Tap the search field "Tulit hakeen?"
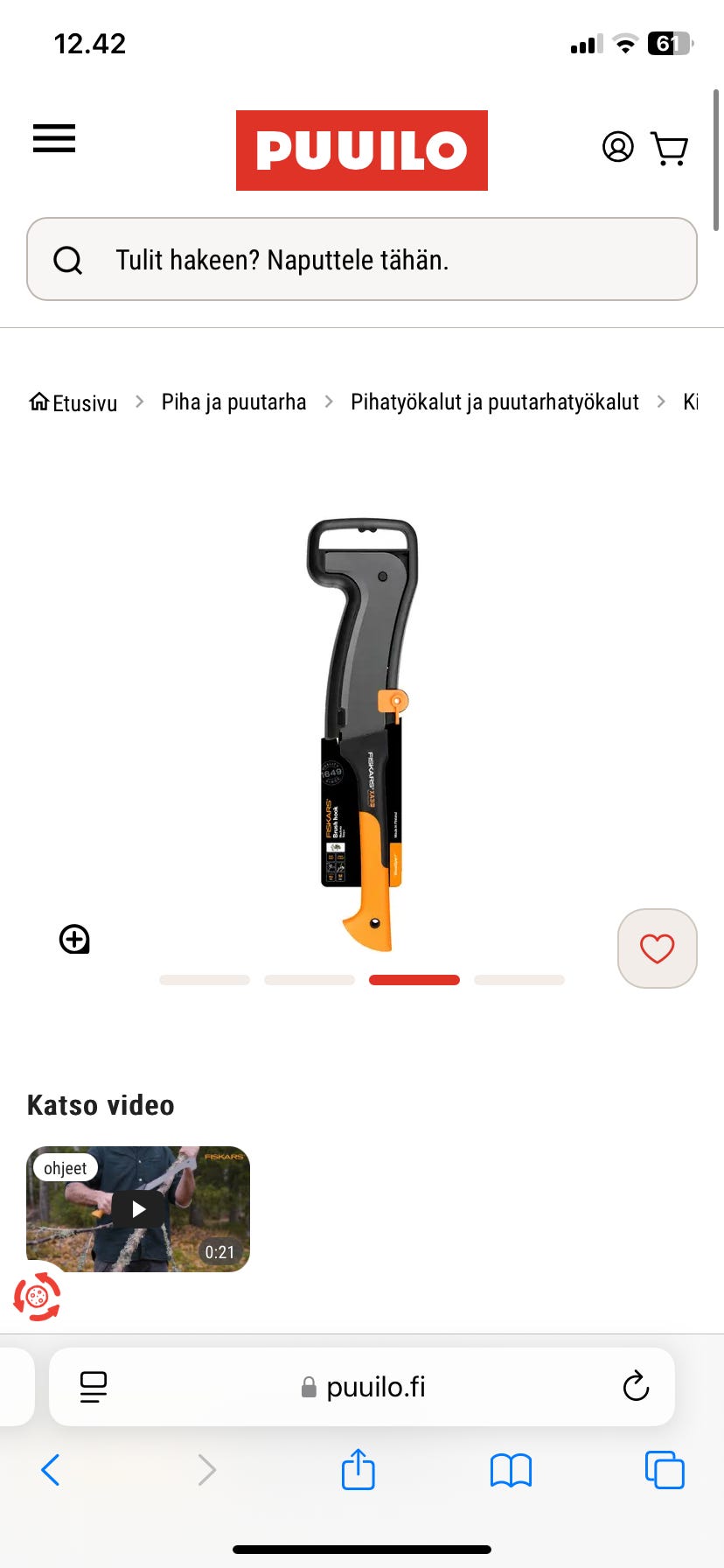Viewport: 724px width, 1568px height. click(x=362, y=259)
